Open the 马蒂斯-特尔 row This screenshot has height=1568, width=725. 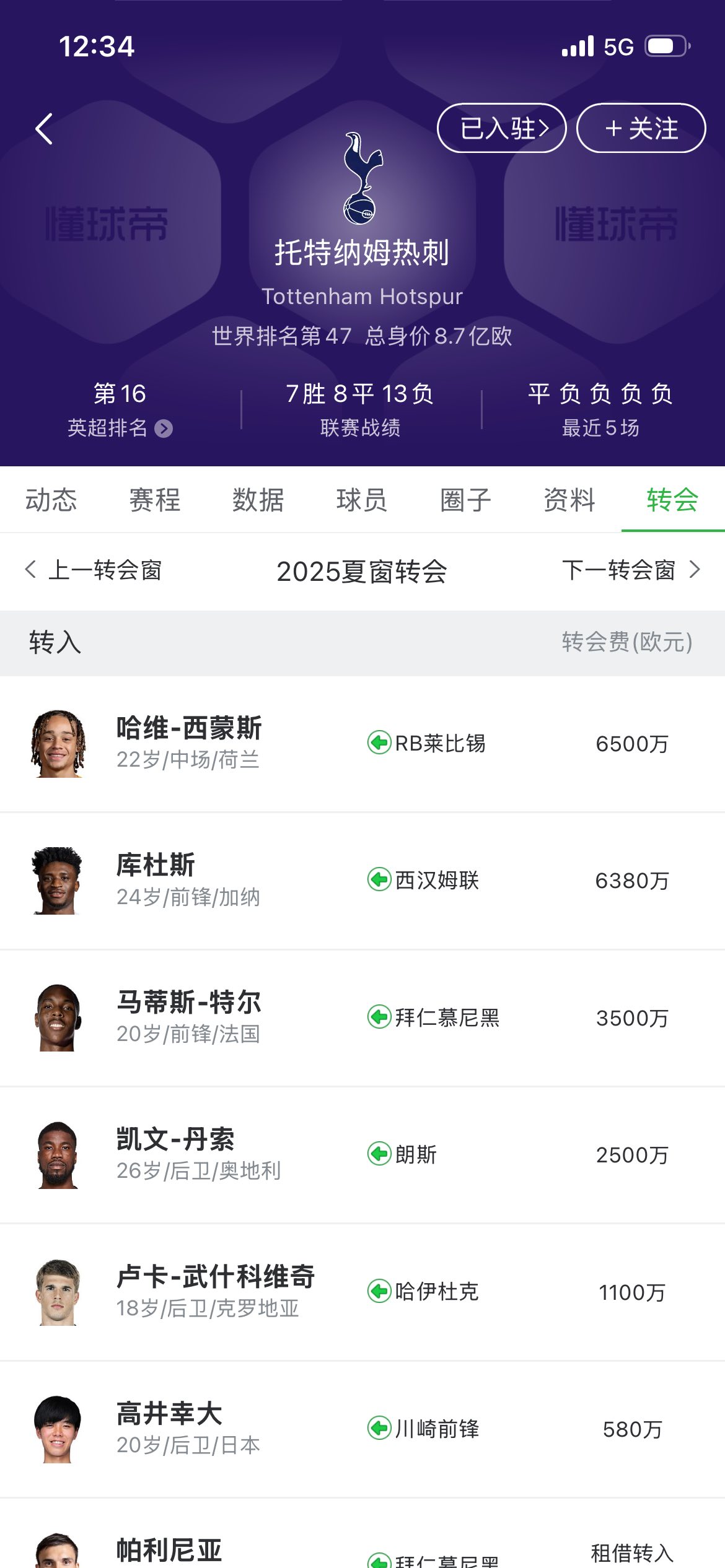tap(362, 1017)
